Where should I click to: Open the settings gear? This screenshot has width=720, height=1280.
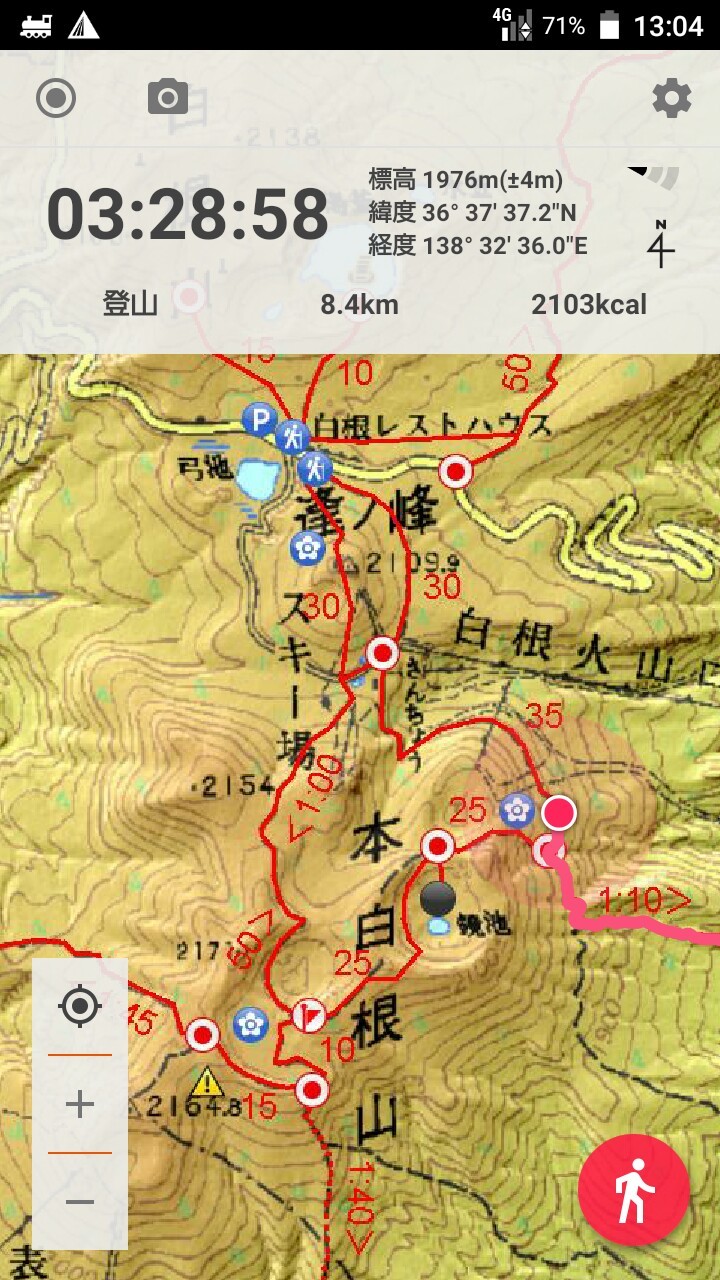click(x=672, y=97)
